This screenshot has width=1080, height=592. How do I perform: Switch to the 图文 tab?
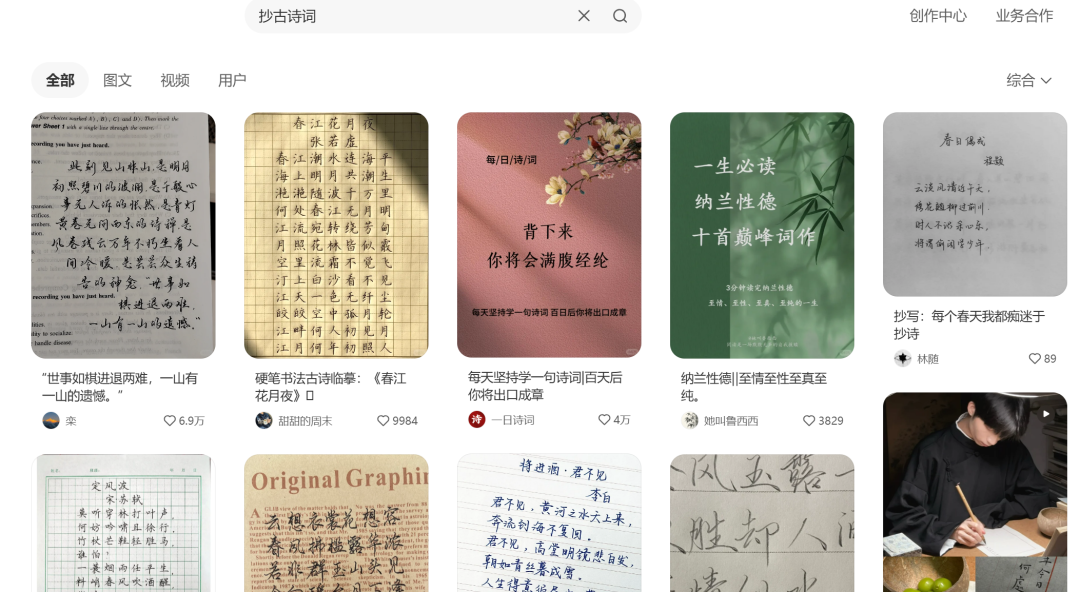pyautogui.click(x=118, y=80)
